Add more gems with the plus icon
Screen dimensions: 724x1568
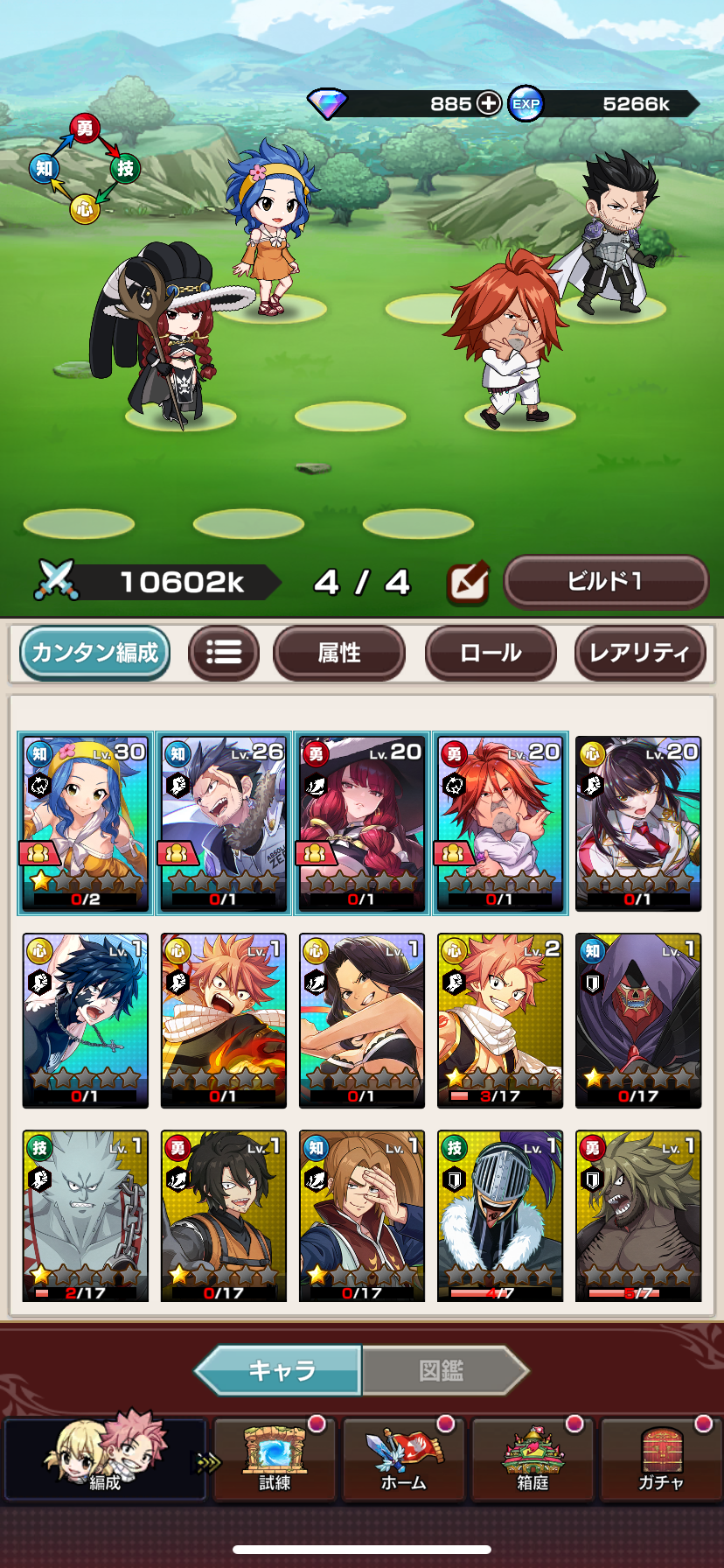(x=488, y=104)
